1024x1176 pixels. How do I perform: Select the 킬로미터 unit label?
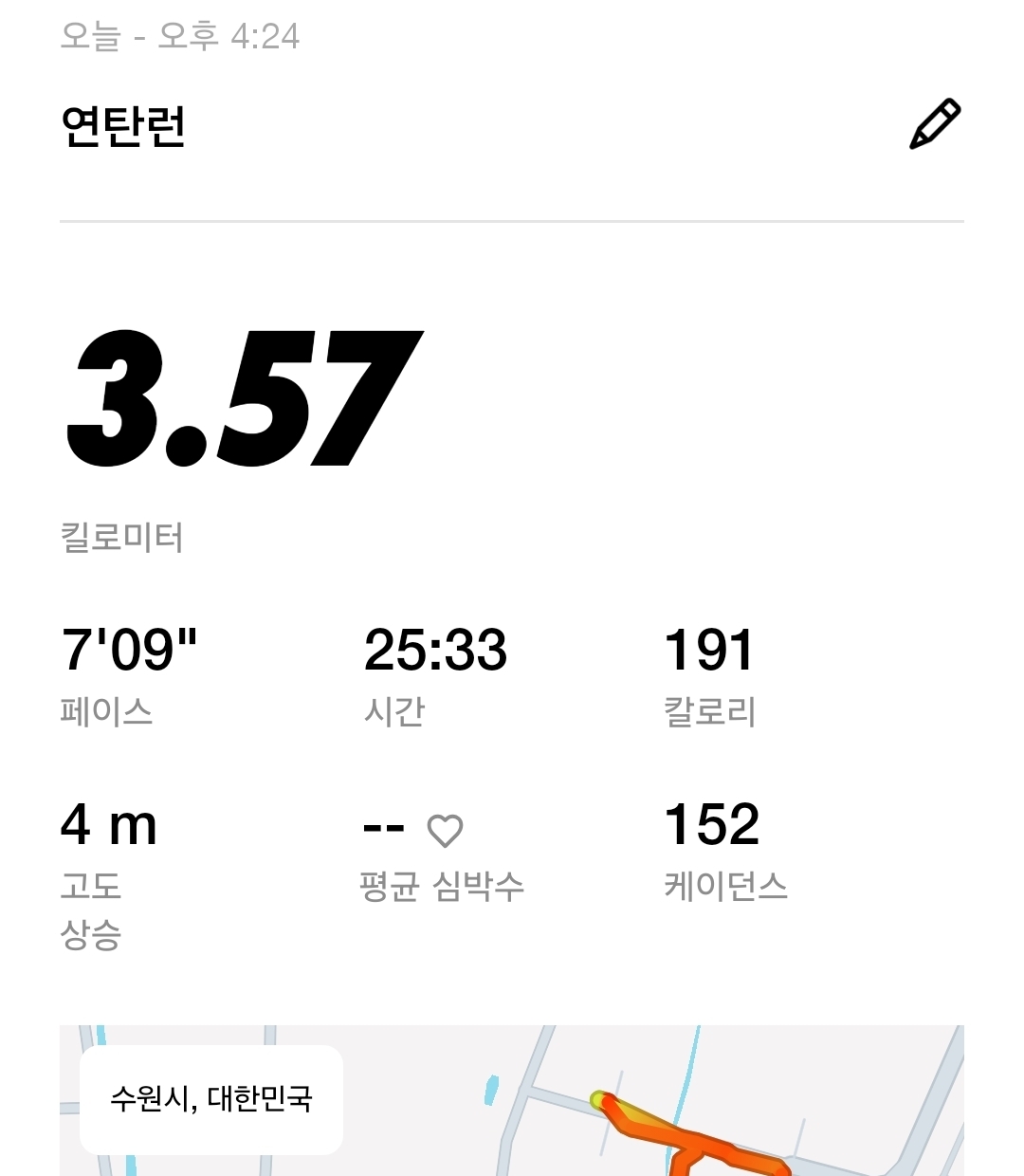tap(122, 538)
